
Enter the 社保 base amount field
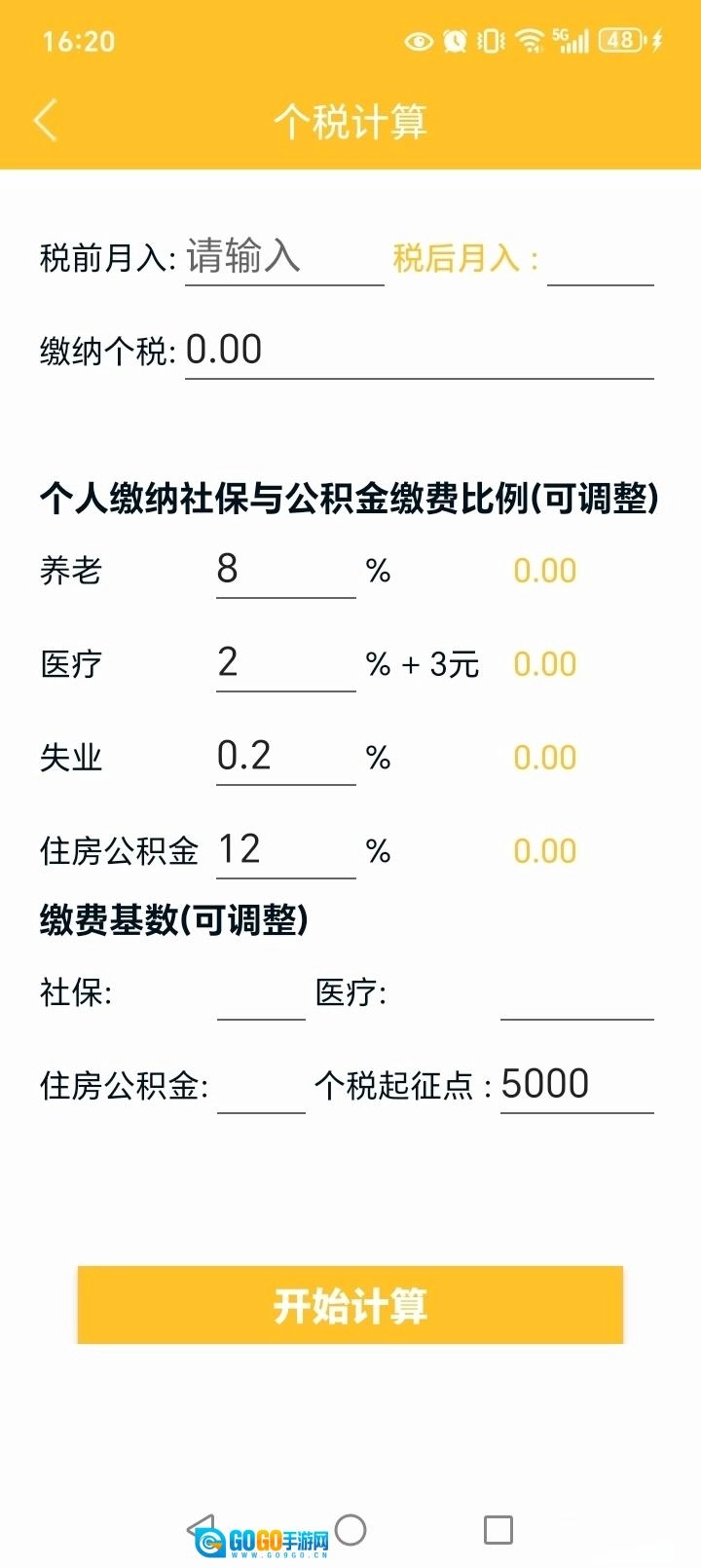[x=261, y=994]
